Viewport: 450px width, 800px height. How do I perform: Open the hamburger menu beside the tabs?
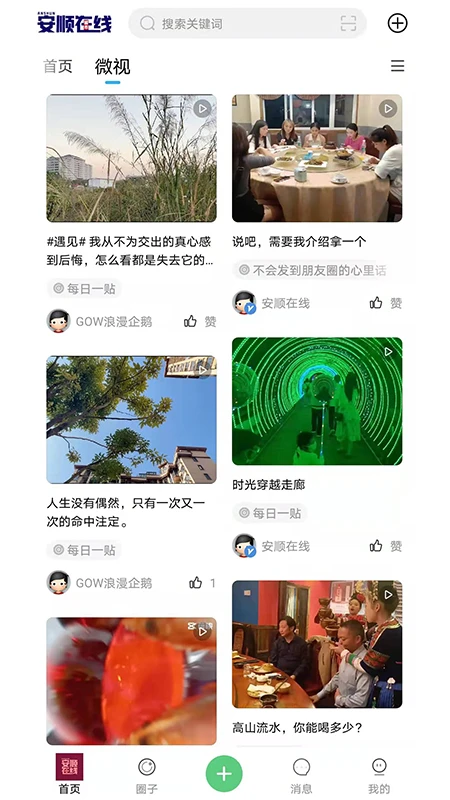click(397, 66)
